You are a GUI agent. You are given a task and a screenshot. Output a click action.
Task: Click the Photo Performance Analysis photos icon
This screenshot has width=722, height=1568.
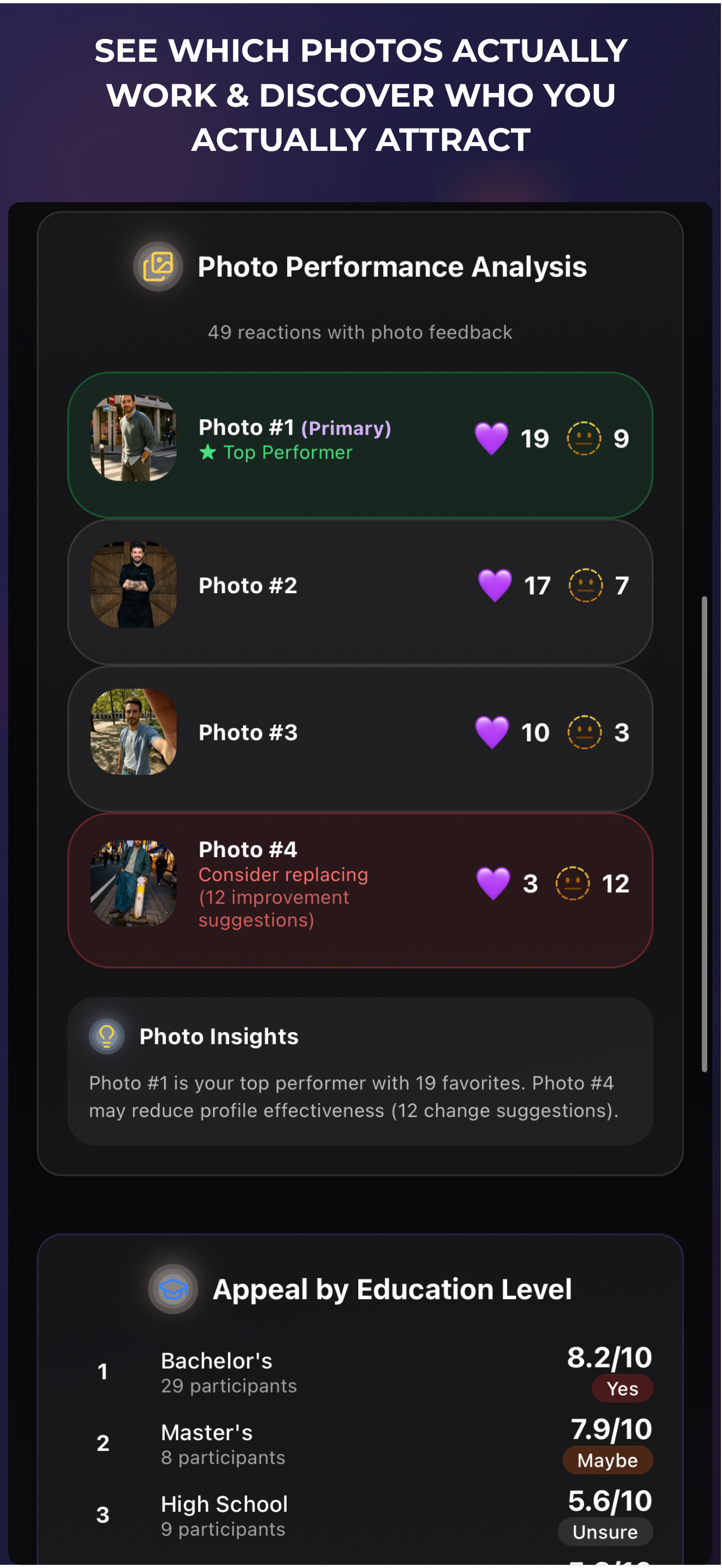coord(158,266)
